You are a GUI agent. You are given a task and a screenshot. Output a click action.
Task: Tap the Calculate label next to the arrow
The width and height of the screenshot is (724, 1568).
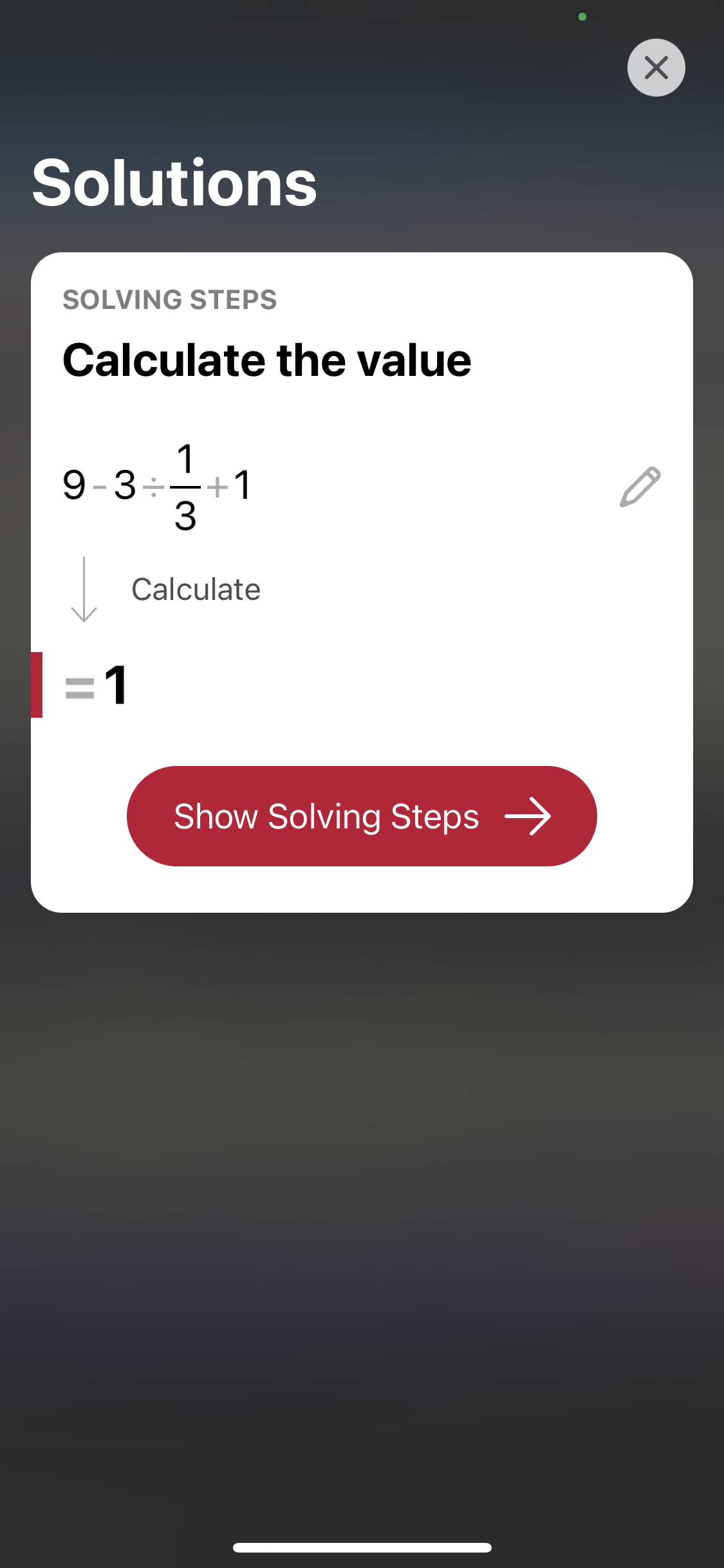[x=196, y=588]
